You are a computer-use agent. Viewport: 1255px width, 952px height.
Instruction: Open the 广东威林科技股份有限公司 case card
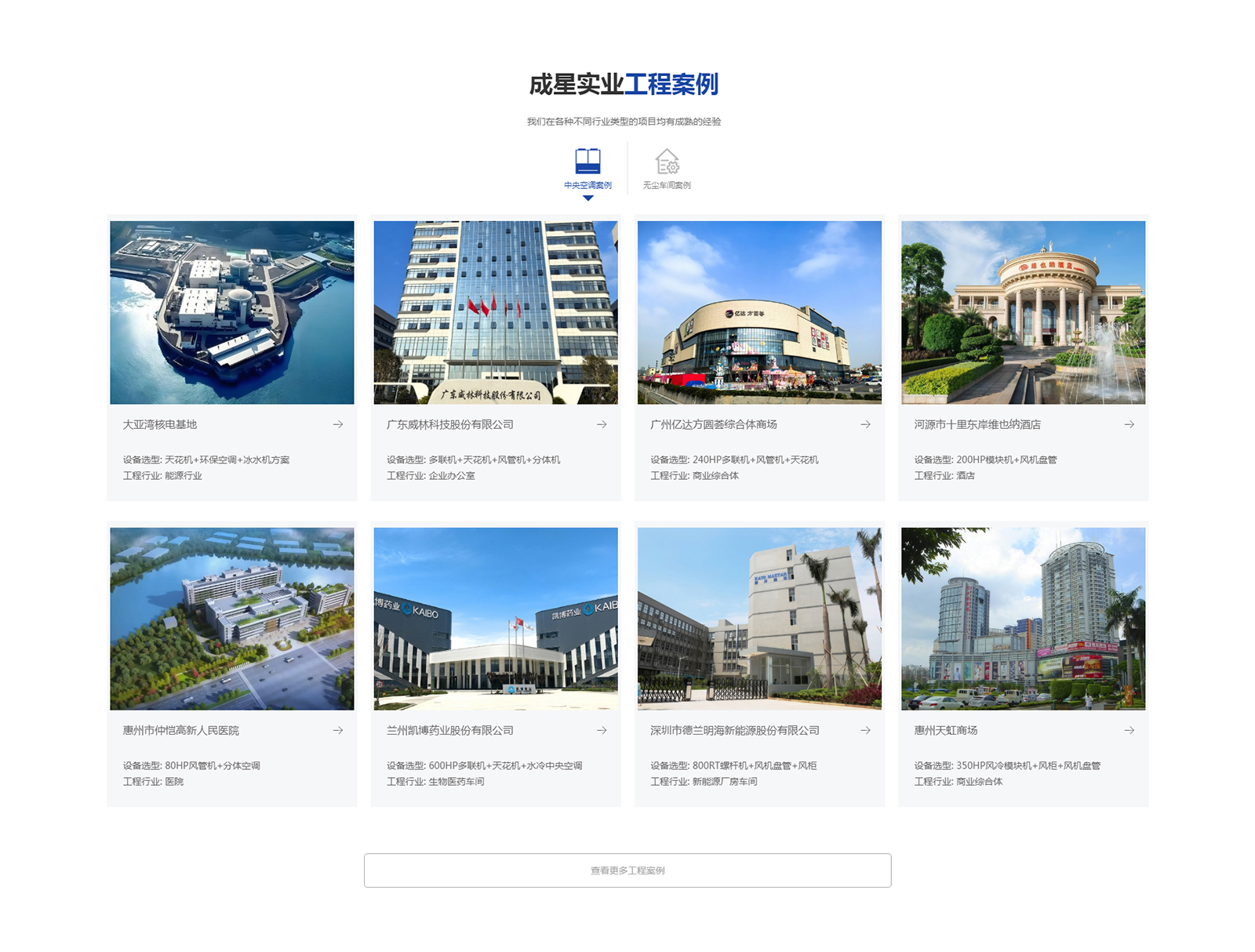point(496,358)
